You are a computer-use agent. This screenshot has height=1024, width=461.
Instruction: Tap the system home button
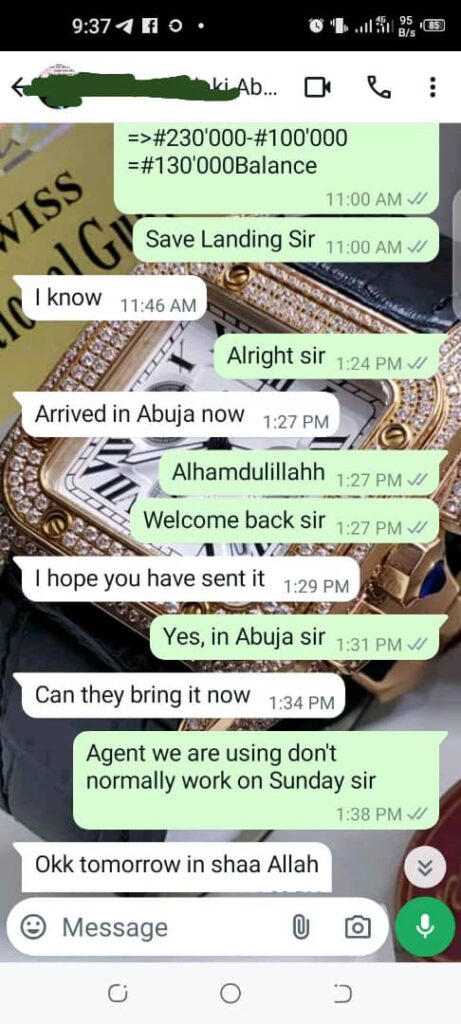[x=230, y=994]
